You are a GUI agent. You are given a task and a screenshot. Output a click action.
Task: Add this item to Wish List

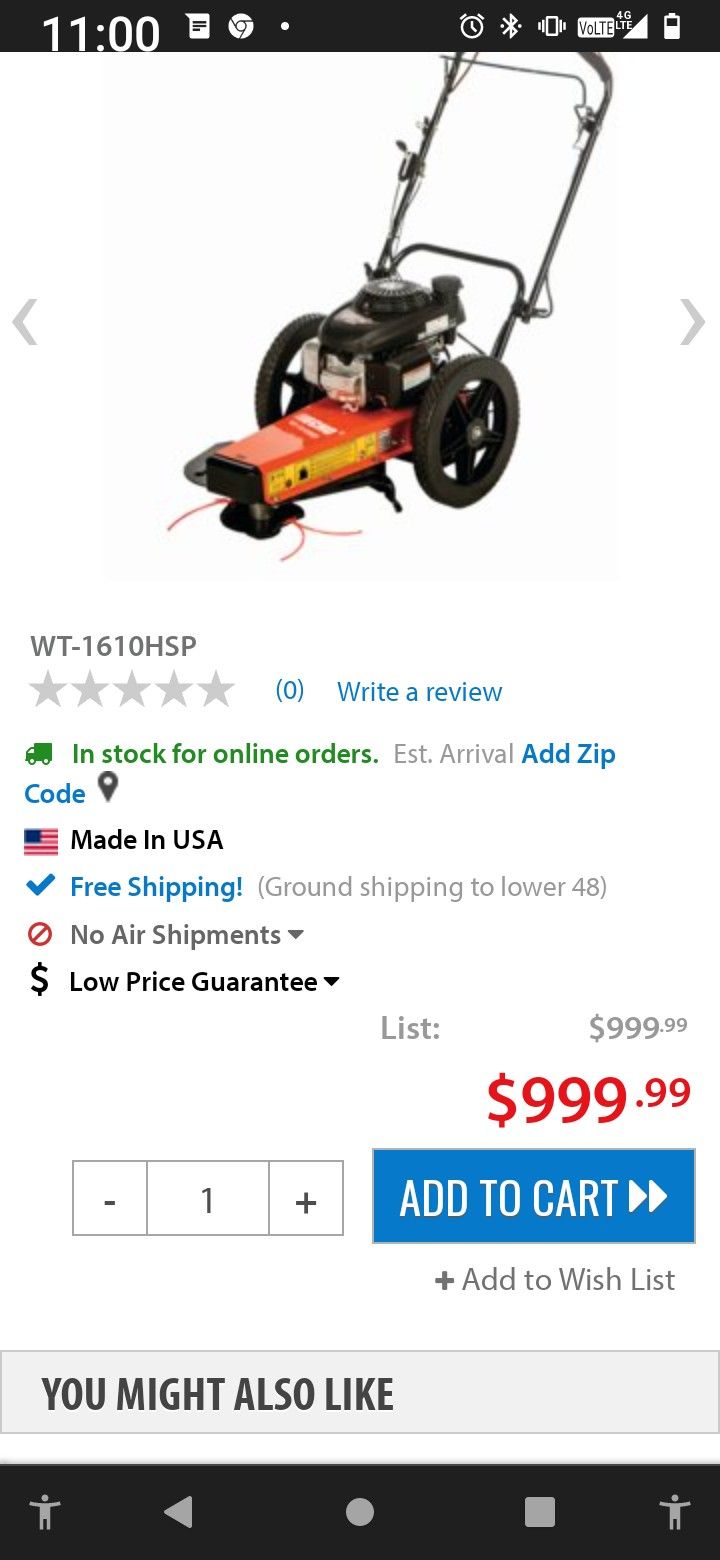tap(556, 1280)
